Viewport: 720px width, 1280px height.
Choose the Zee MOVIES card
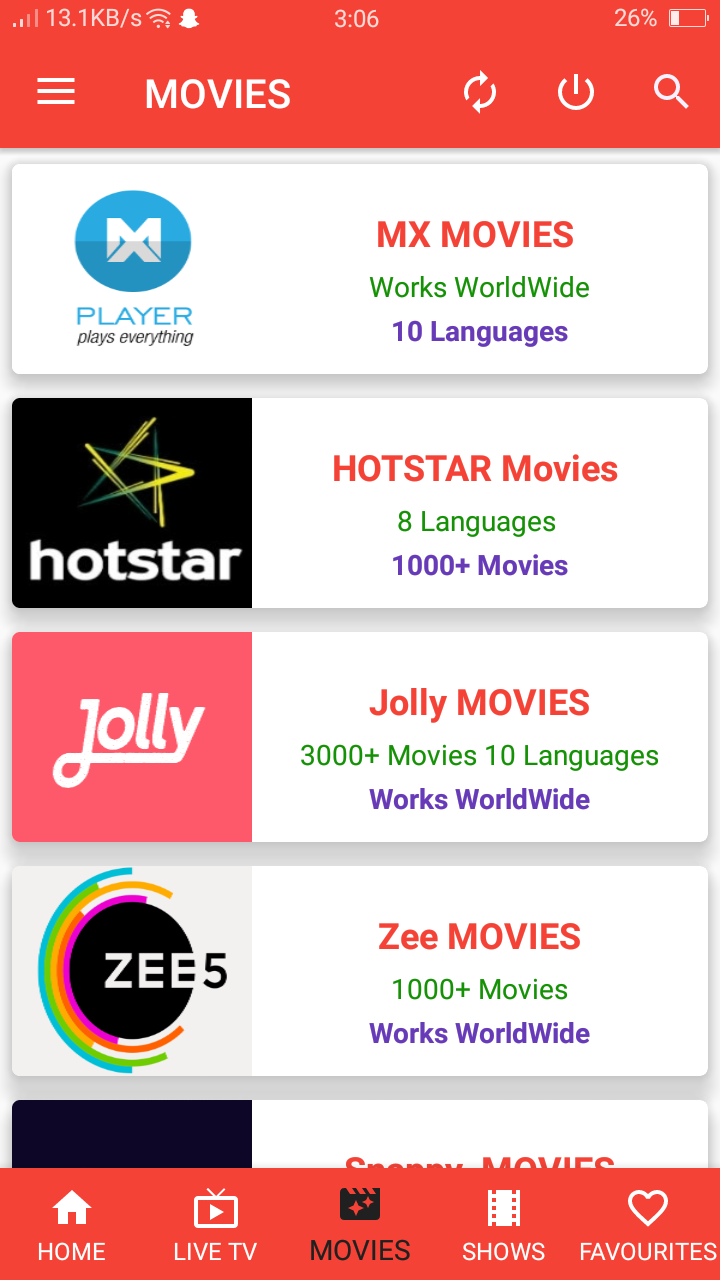tap(360, 971)
